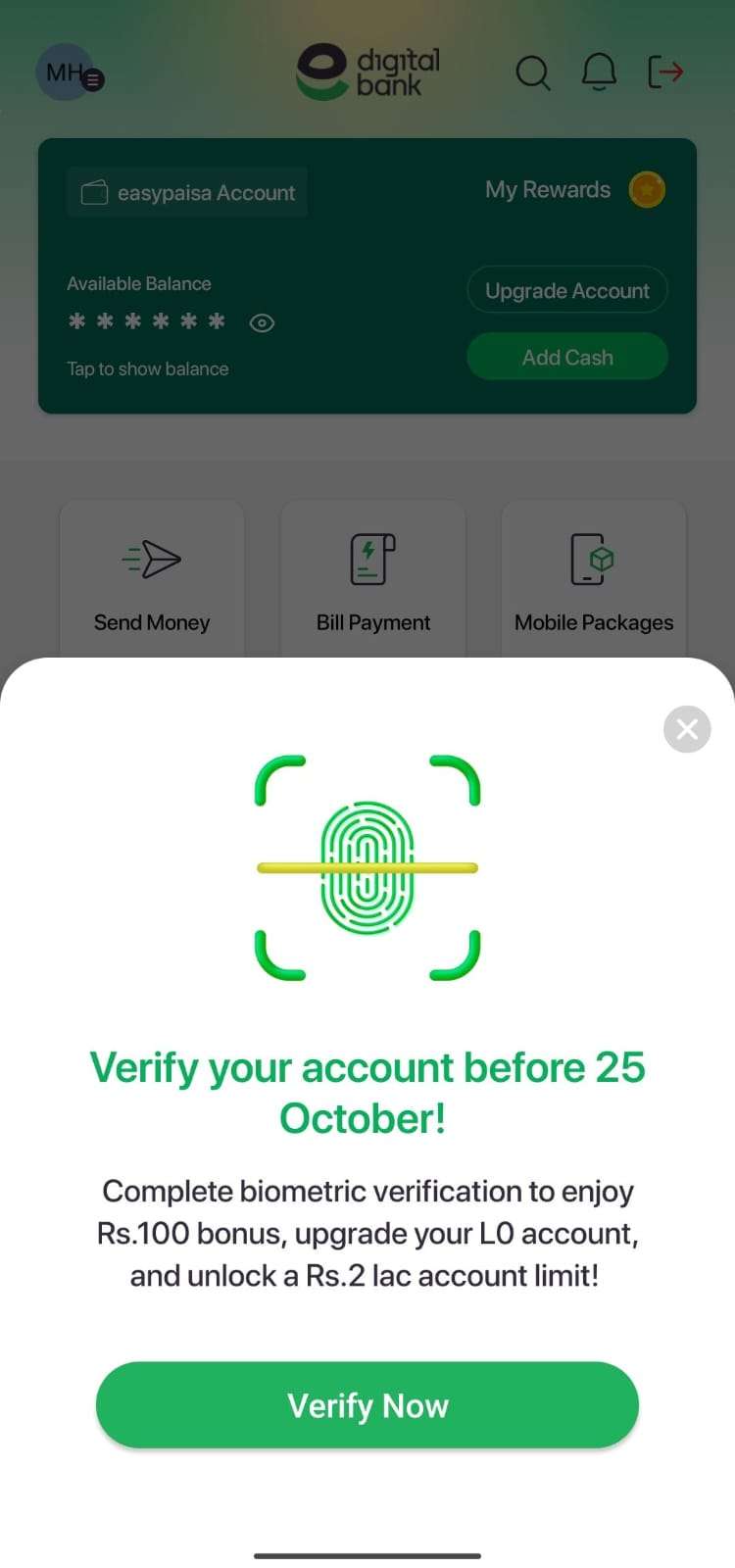Select the easypaisa Account chip
735x1568 pixels.
(x=187, y=192)
